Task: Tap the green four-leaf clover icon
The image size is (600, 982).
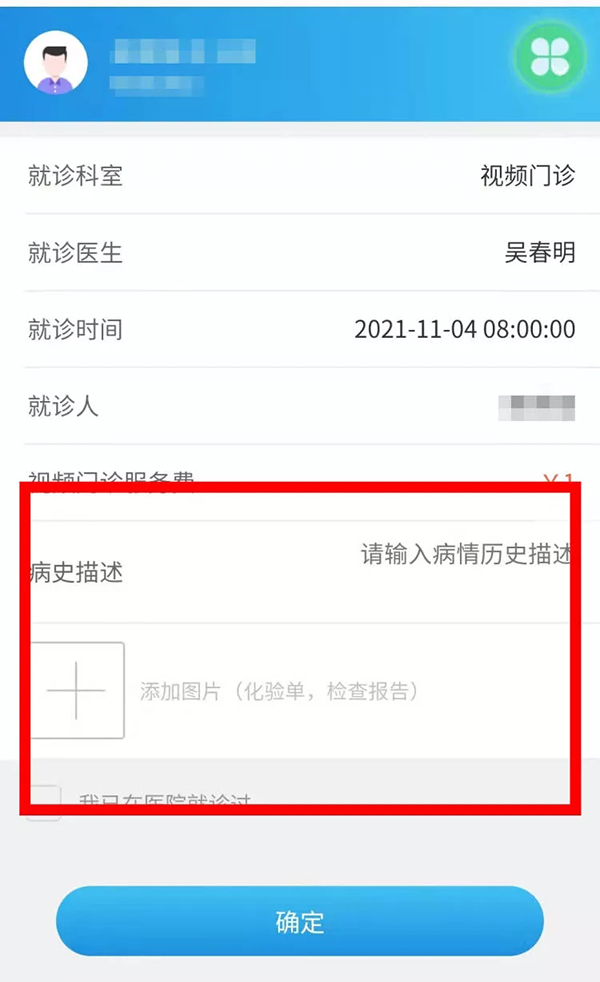Action: pyautogui.click(x=550, y=57)
